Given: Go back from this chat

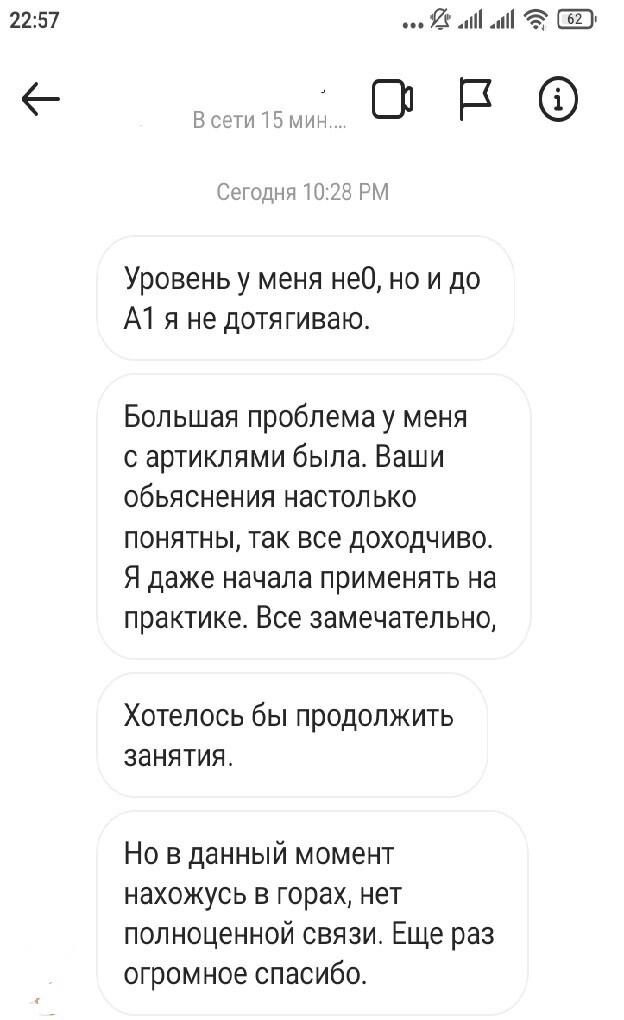Looking at the screenshot, I should 40,99.
